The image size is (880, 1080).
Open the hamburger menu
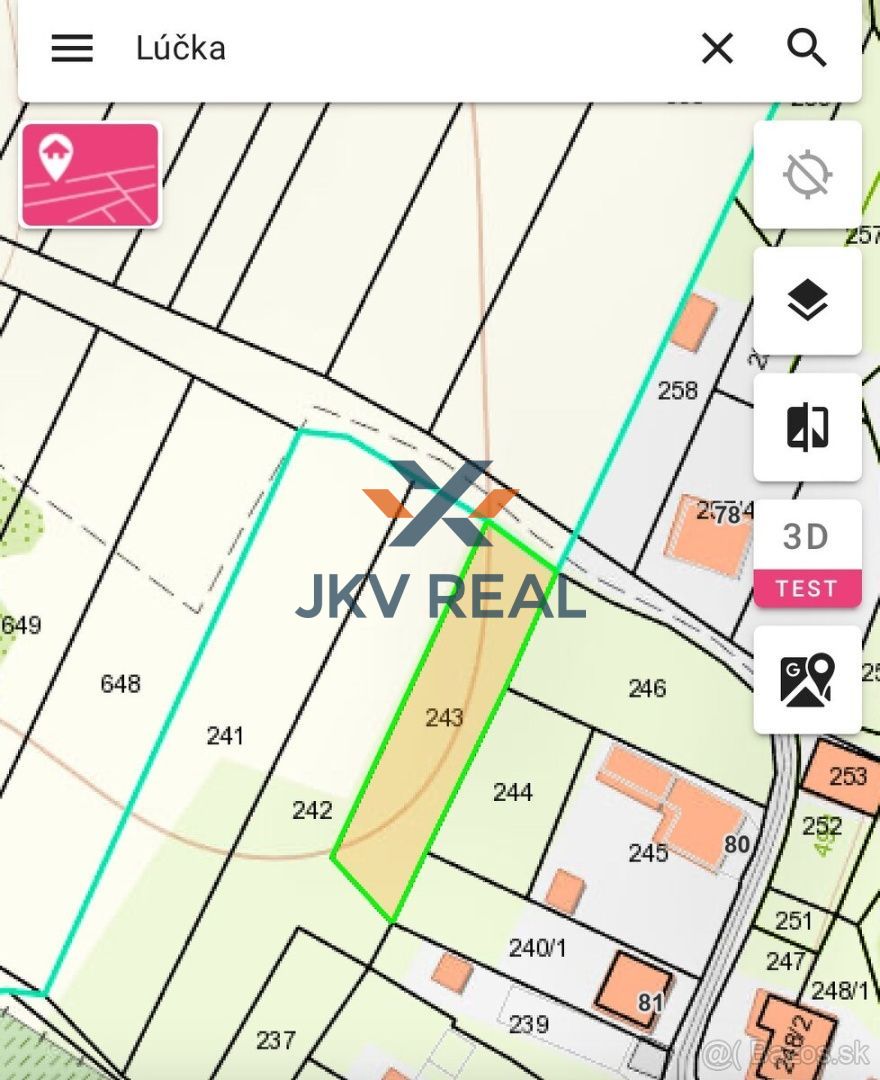(72, 48)
